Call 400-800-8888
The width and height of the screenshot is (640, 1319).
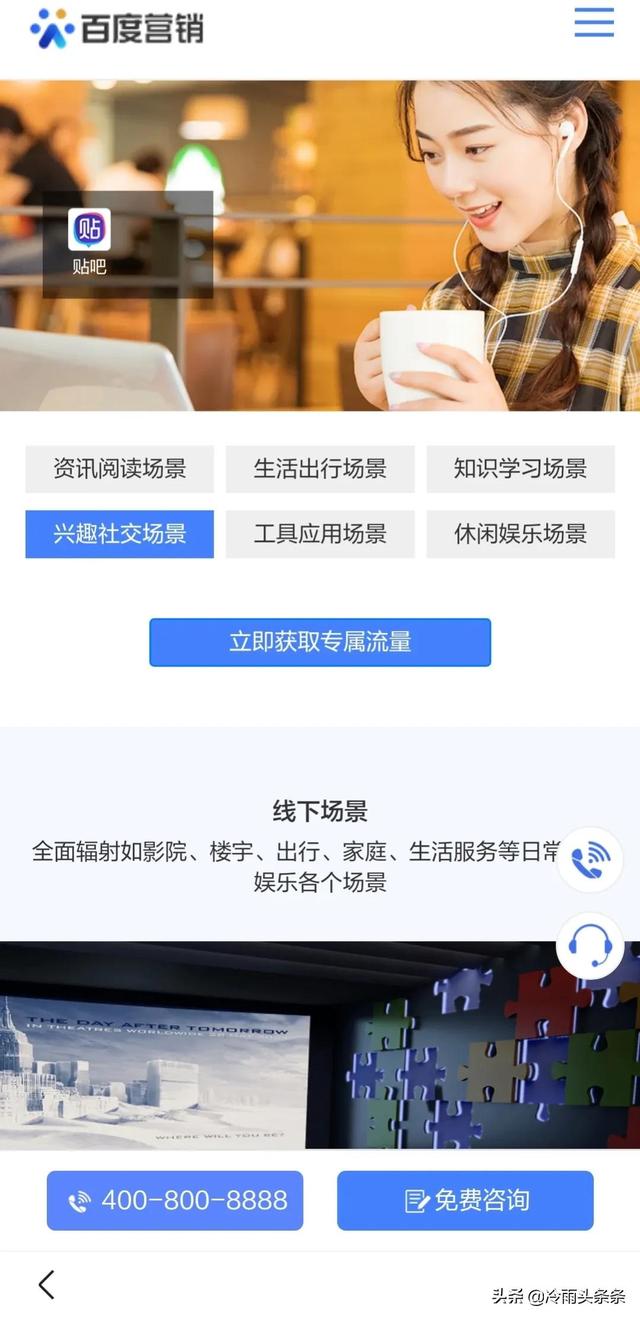pyautogui.click(x=175, y=1200)
